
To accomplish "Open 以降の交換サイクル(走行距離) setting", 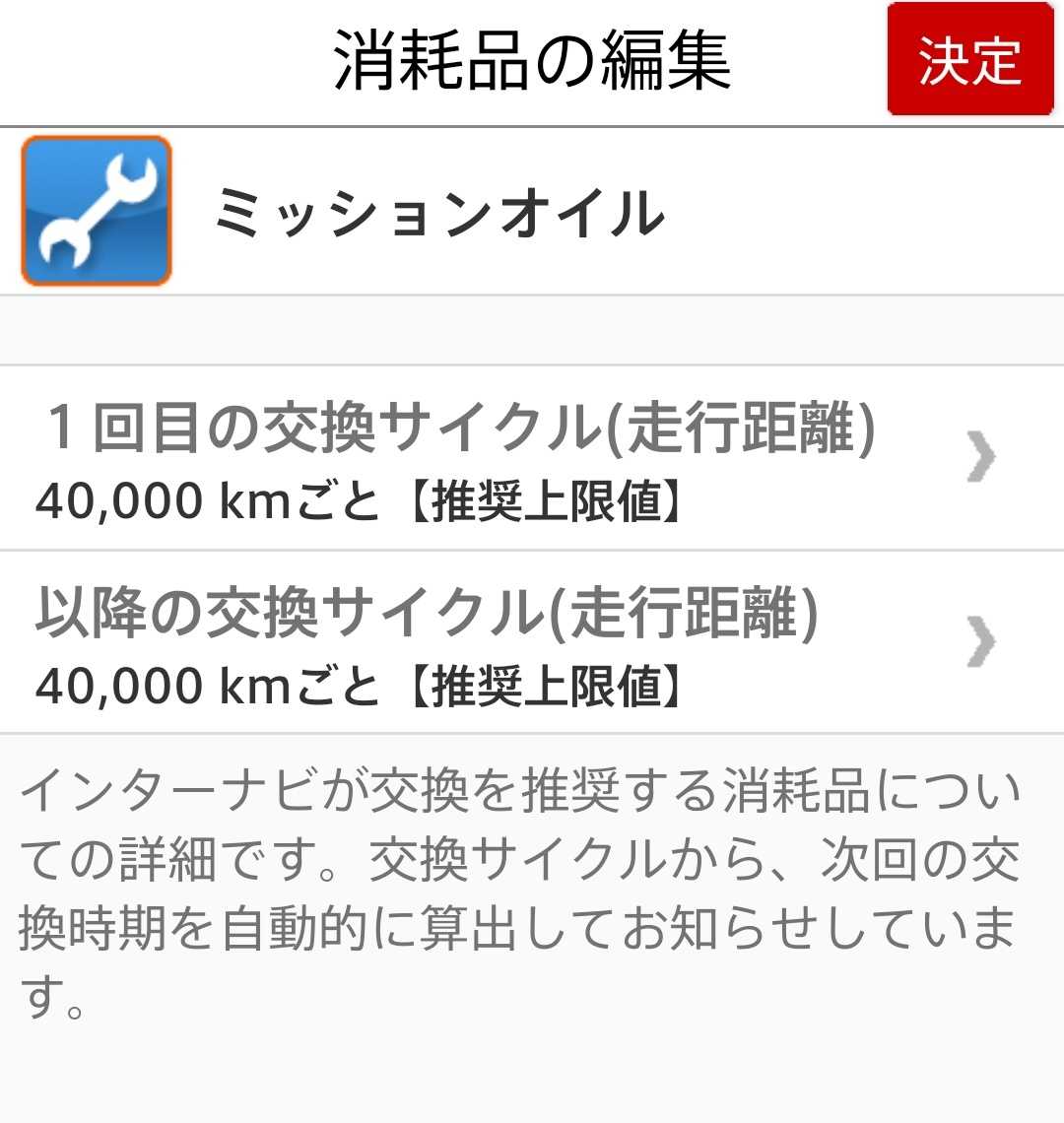I will 532,642.
